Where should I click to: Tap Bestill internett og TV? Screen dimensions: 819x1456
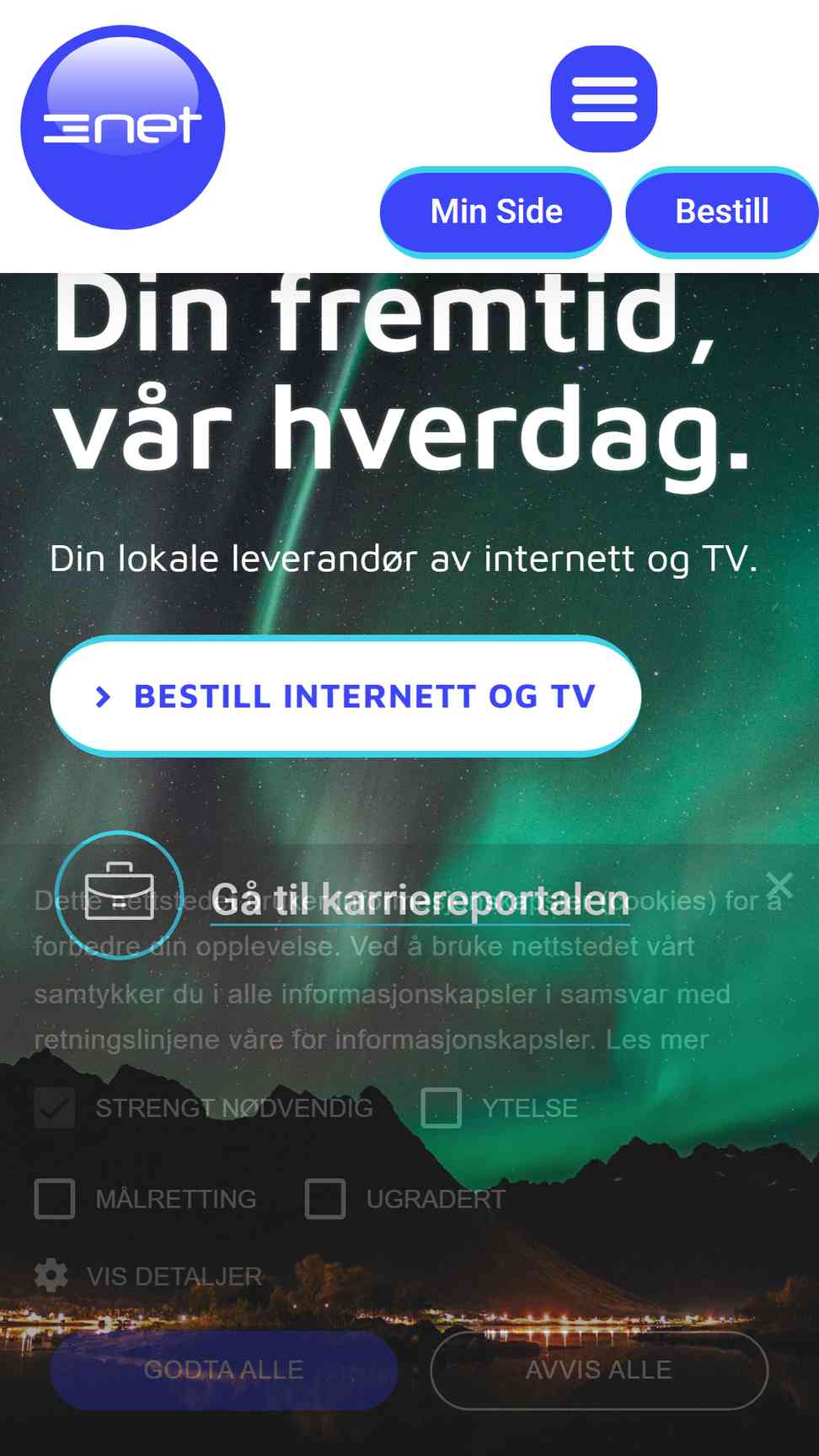[345, 696]
